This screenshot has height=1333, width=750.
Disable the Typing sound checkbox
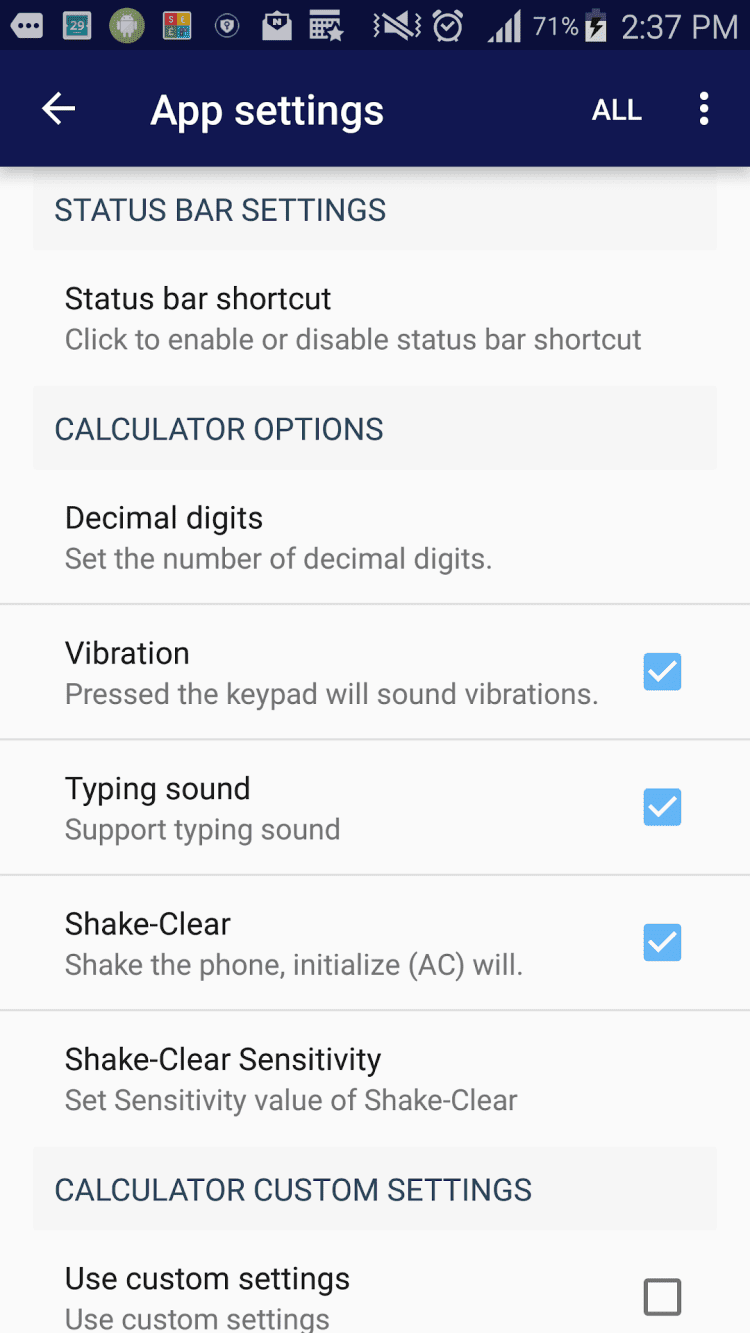click(662, 807)
